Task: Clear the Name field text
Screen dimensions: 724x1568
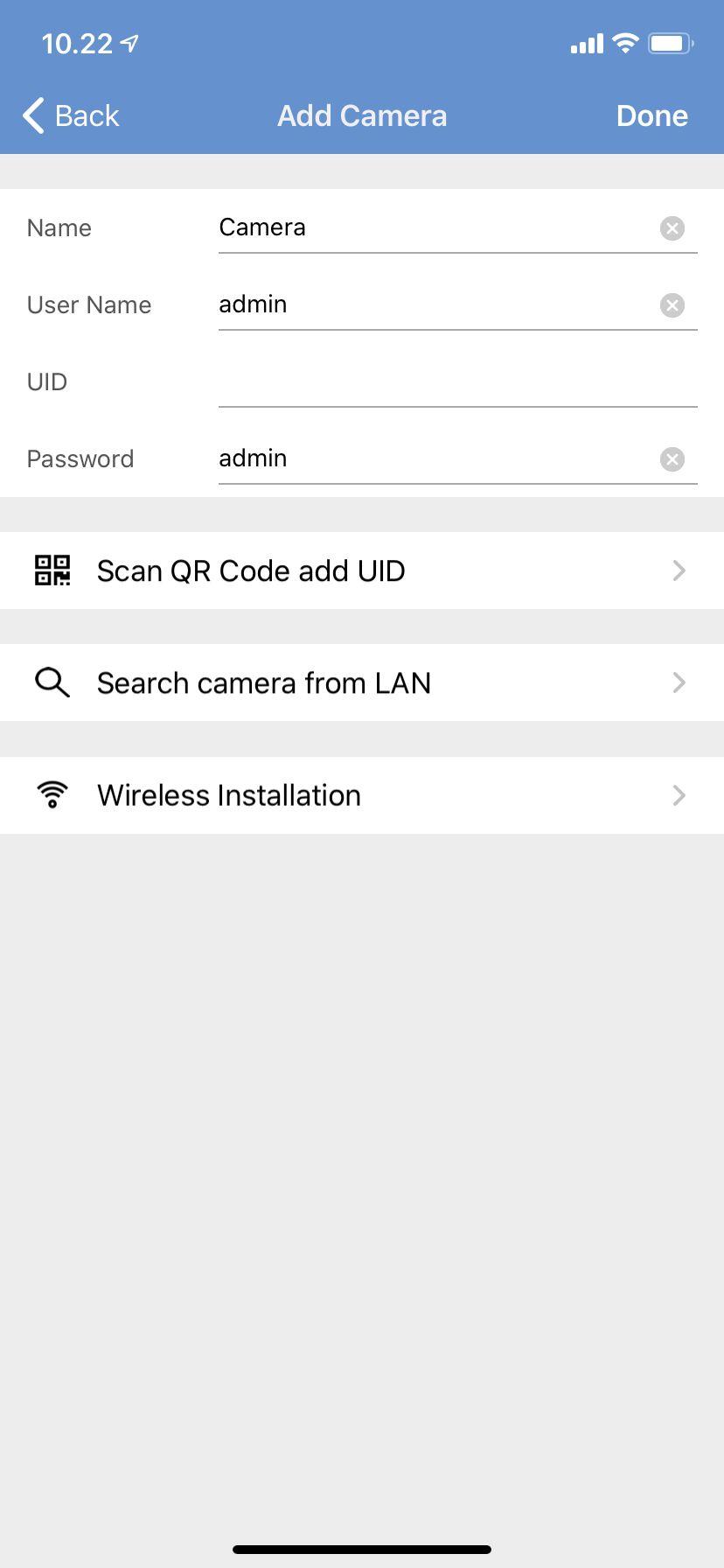Action: click(672, 228)
